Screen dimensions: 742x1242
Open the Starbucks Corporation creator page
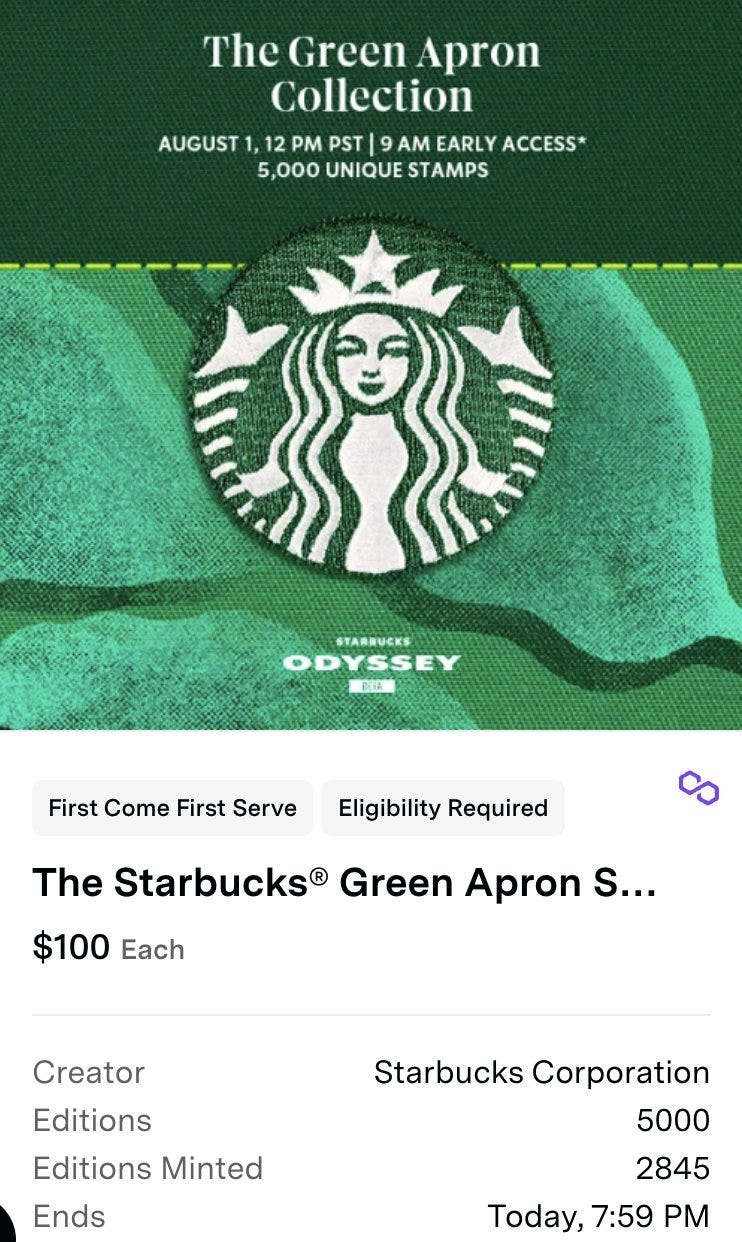[541, 1073]
